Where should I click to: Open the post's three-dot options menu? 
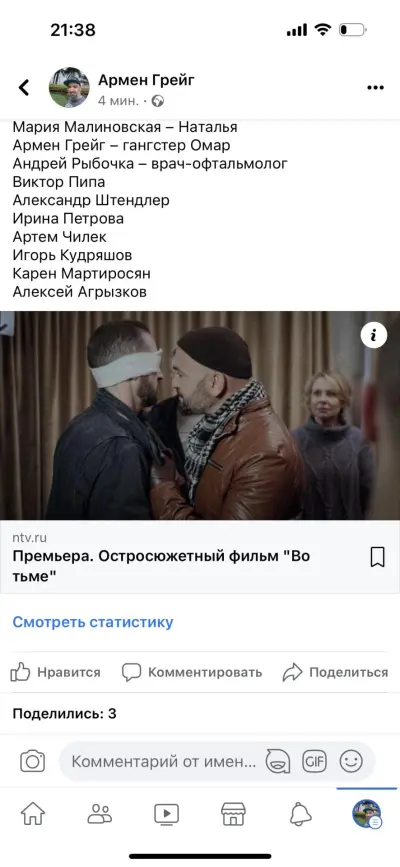[376, 87]
